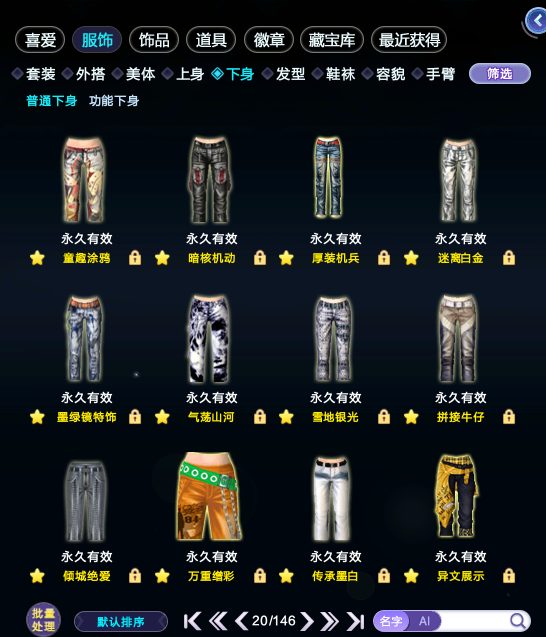Viewport: 546px width, 637px height.
Task: Open the 默认排序 sort dropdown
Action: pos(121,622)
